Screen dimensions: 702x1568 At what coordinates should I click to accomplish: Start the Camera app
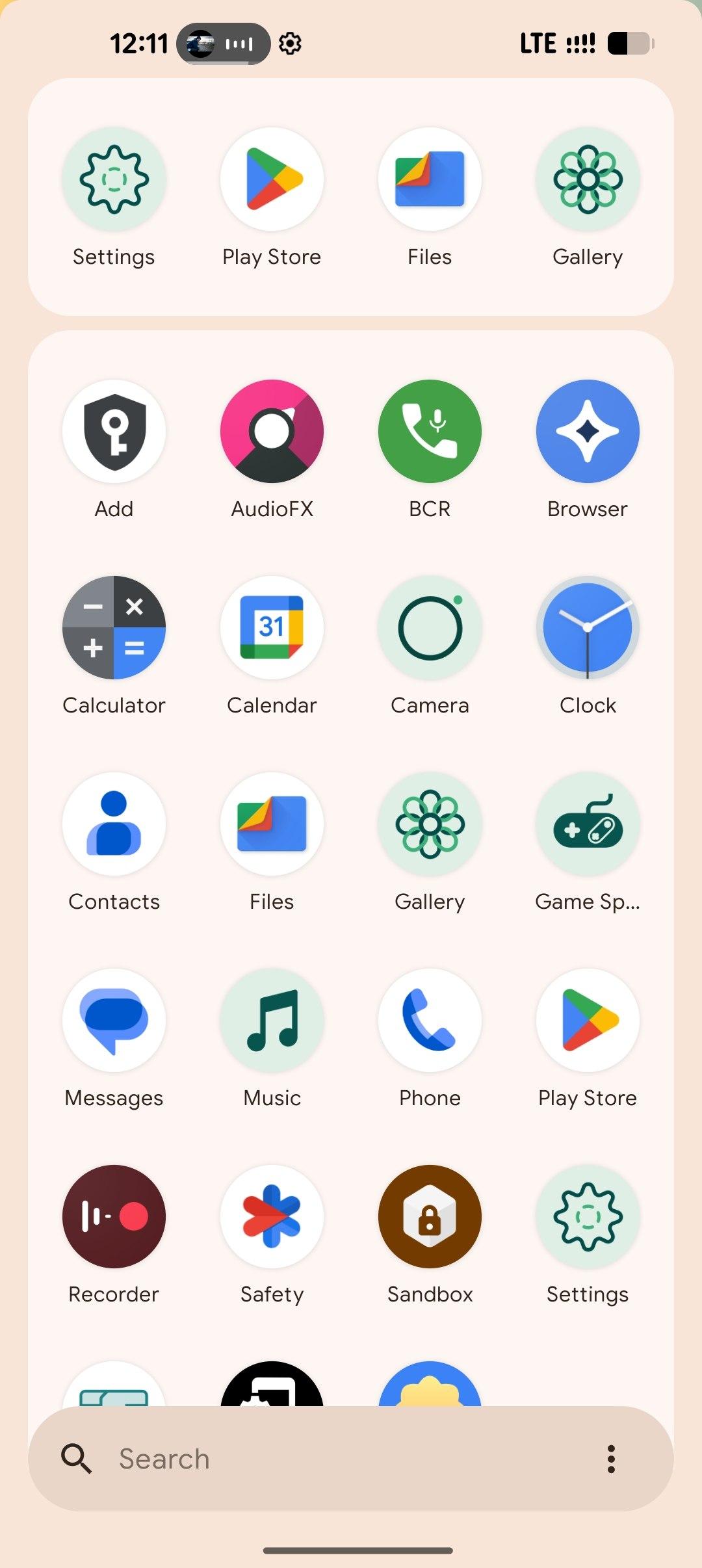430,628
